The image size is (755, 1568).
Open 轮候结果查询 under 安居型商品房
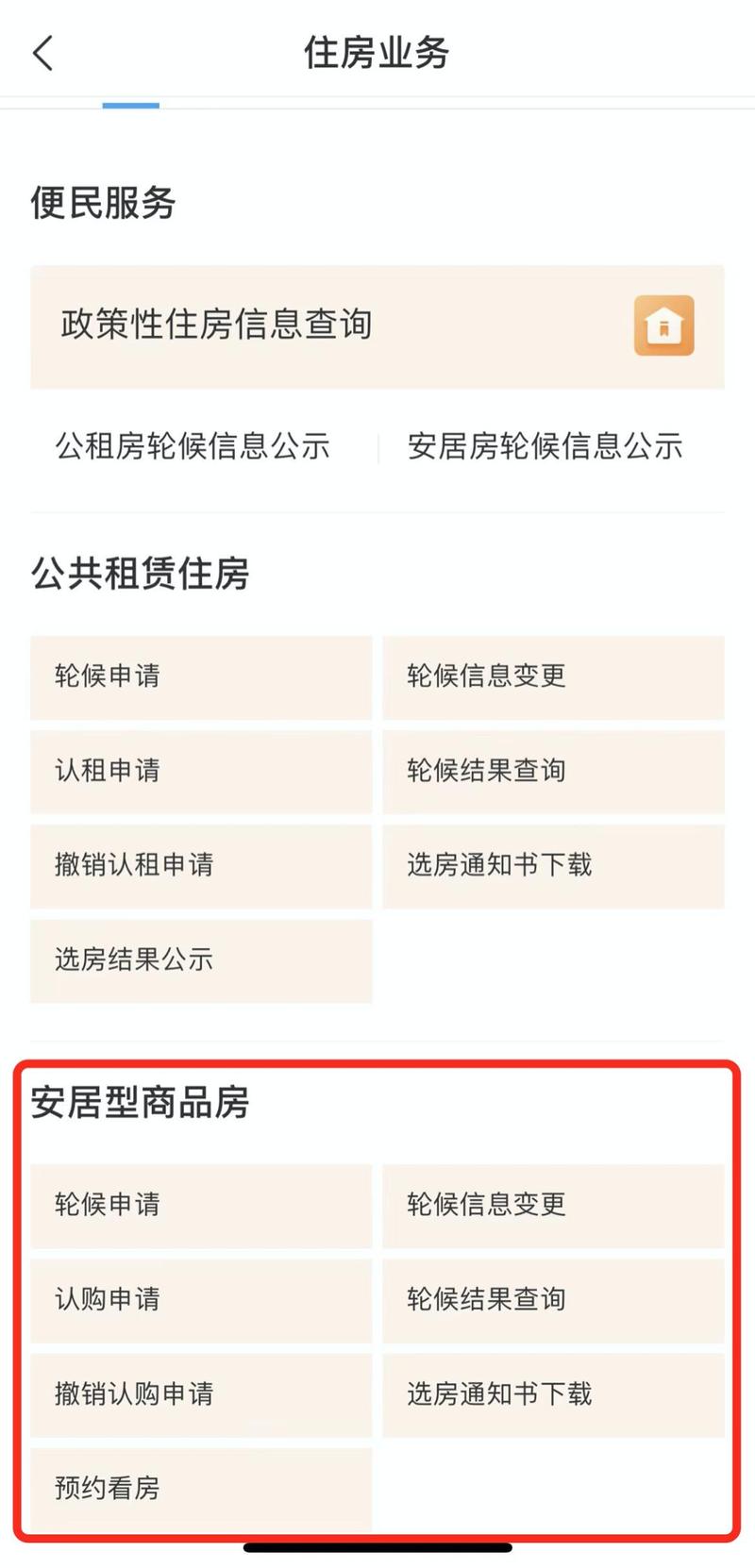tap(553, 1299)
